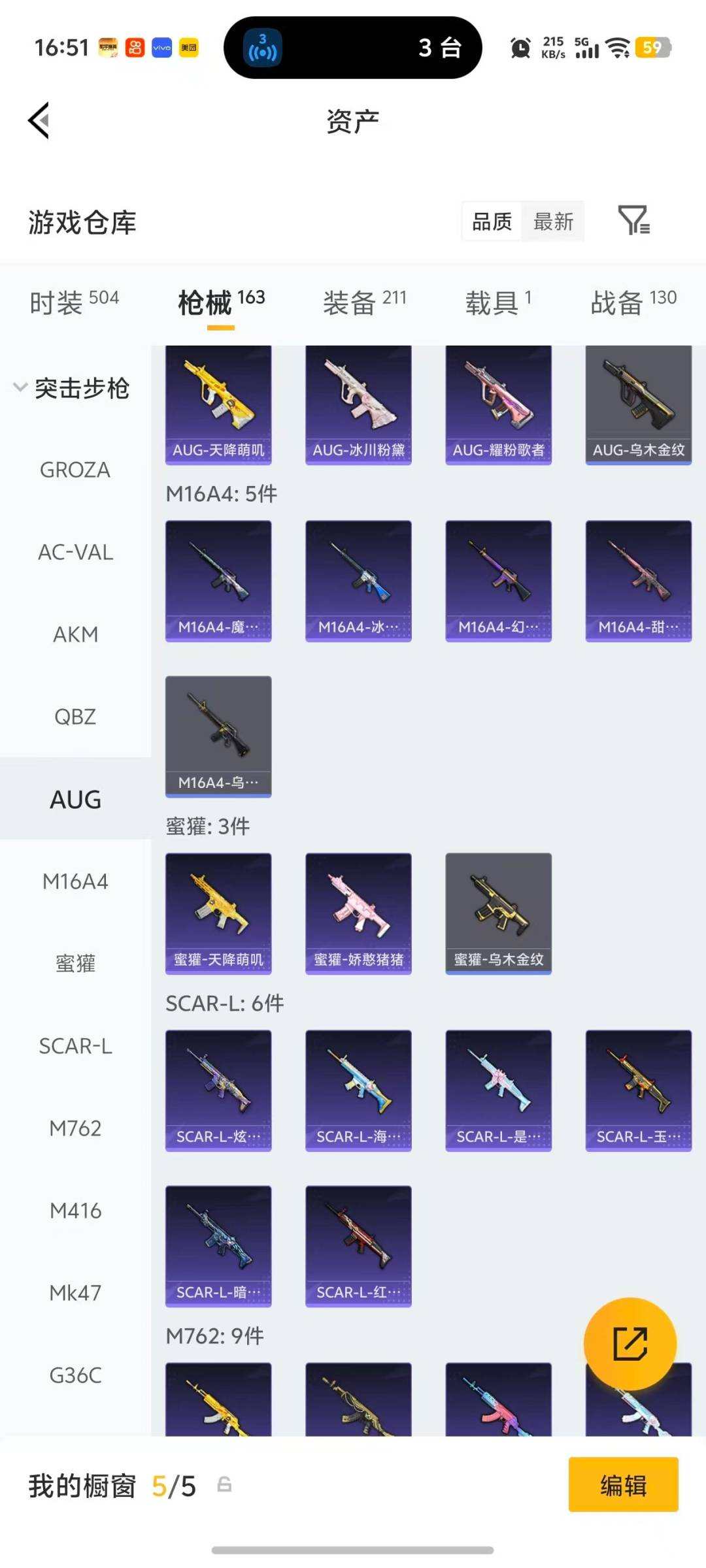Tap the 编辑 button
Viewport: 706px width, 1568px height.
[623, 1484]
